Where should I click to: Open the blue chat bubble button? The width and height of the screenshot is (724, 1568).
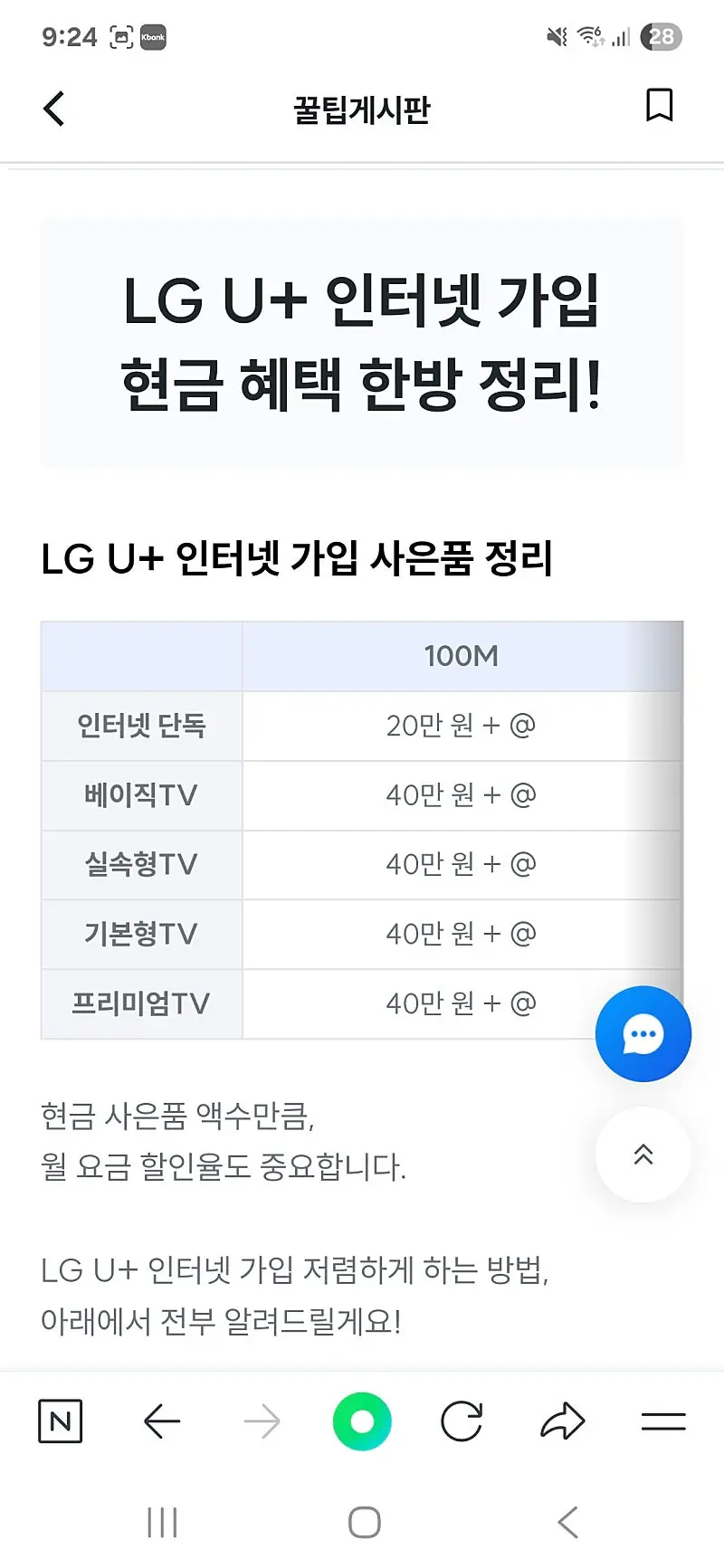click(x=643, y=1034)
